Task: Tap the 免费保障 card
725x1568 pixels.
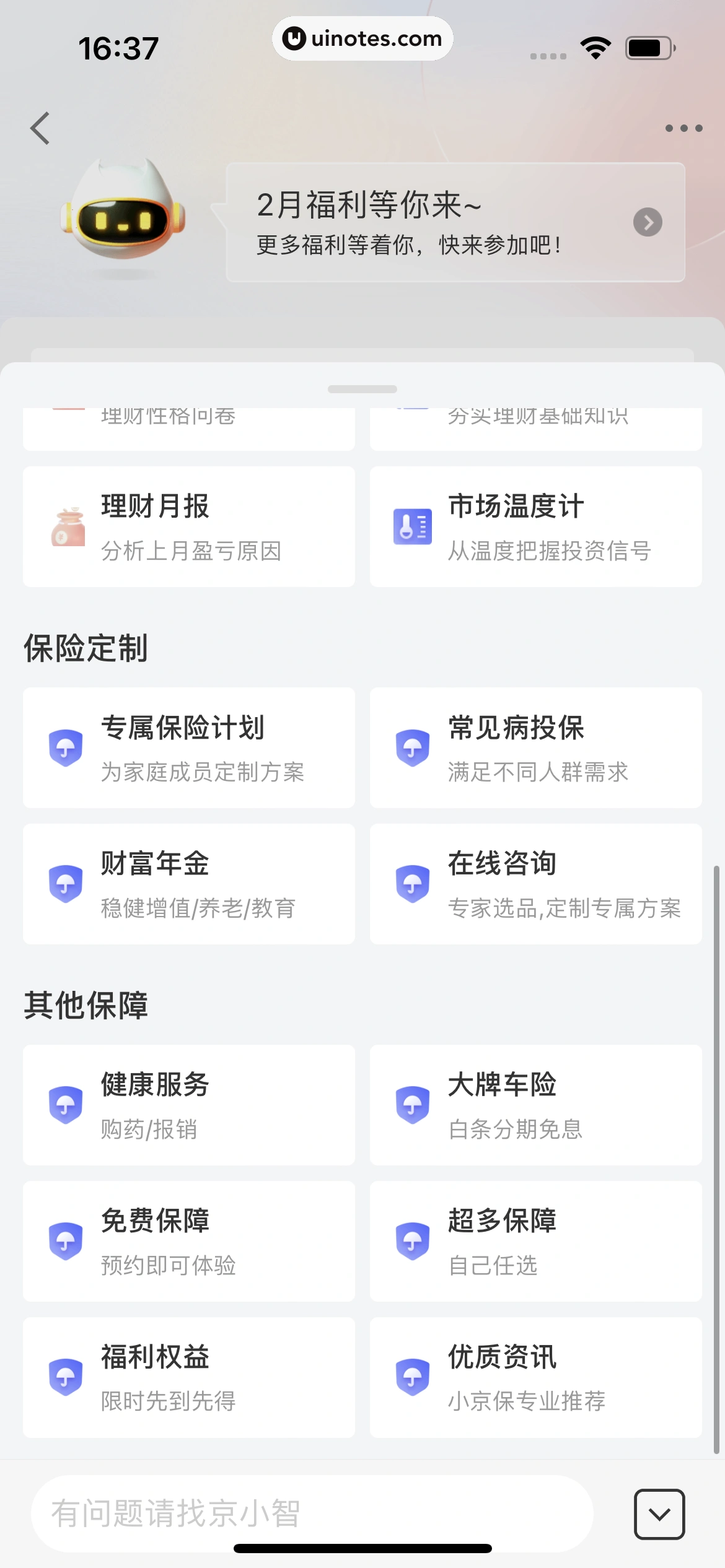Action: click(x=189, y=1241)
